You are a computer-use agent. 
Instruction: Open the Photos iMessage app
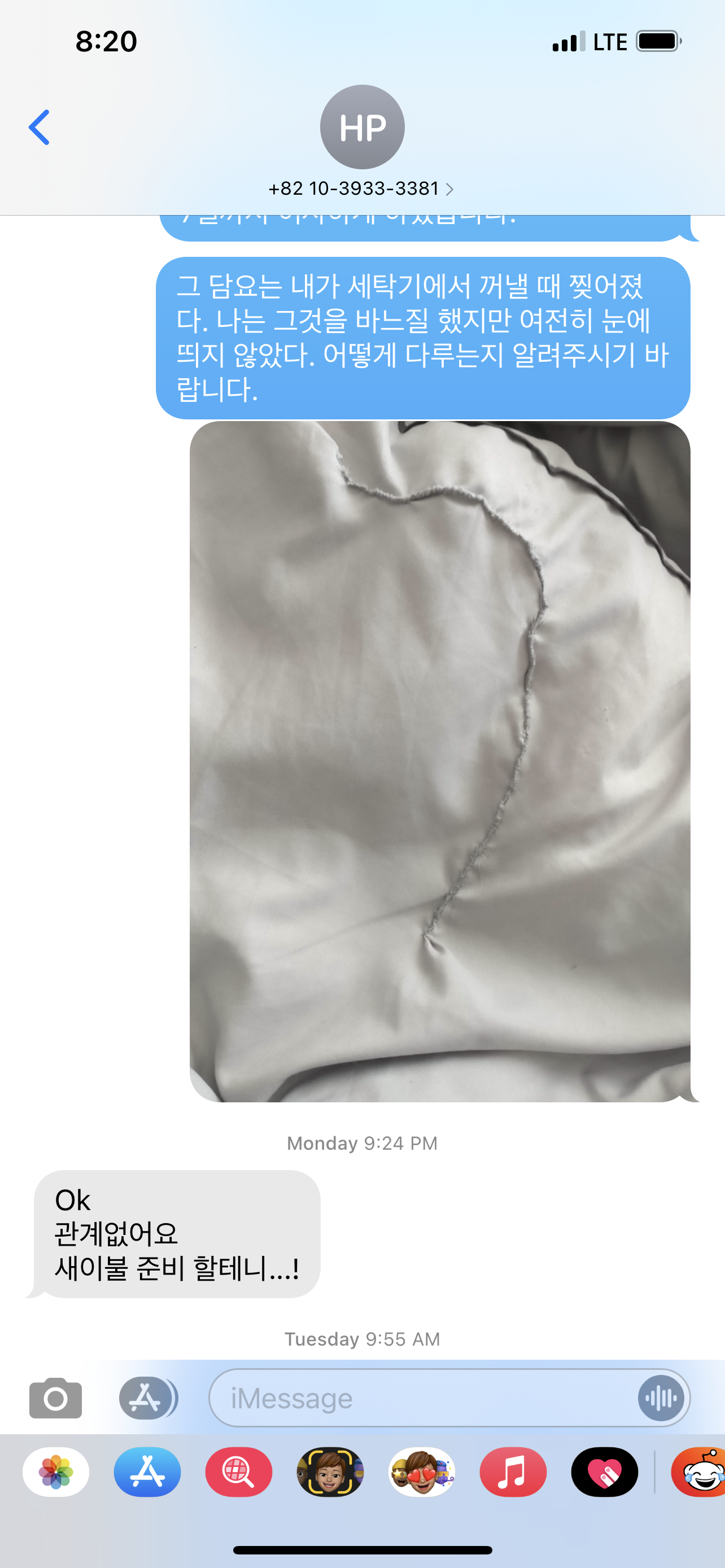click(56, 1472)
